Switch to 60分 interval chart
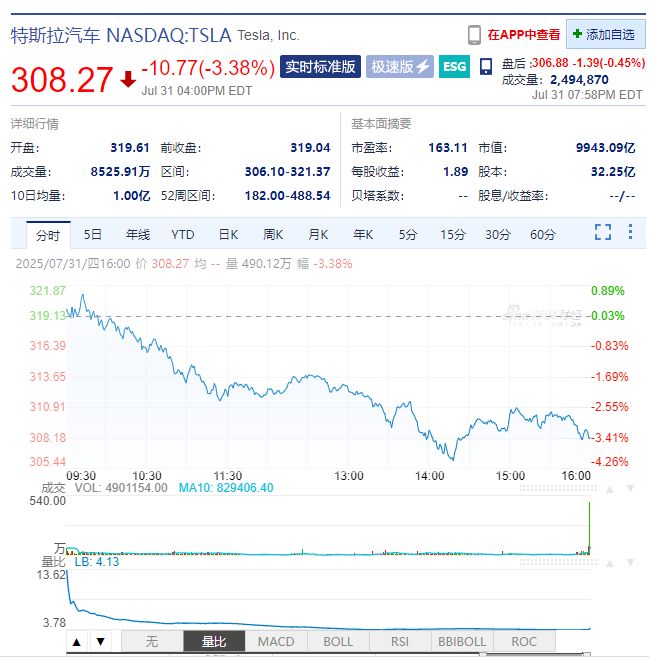649x662 pixels. (x=542, y=235)
